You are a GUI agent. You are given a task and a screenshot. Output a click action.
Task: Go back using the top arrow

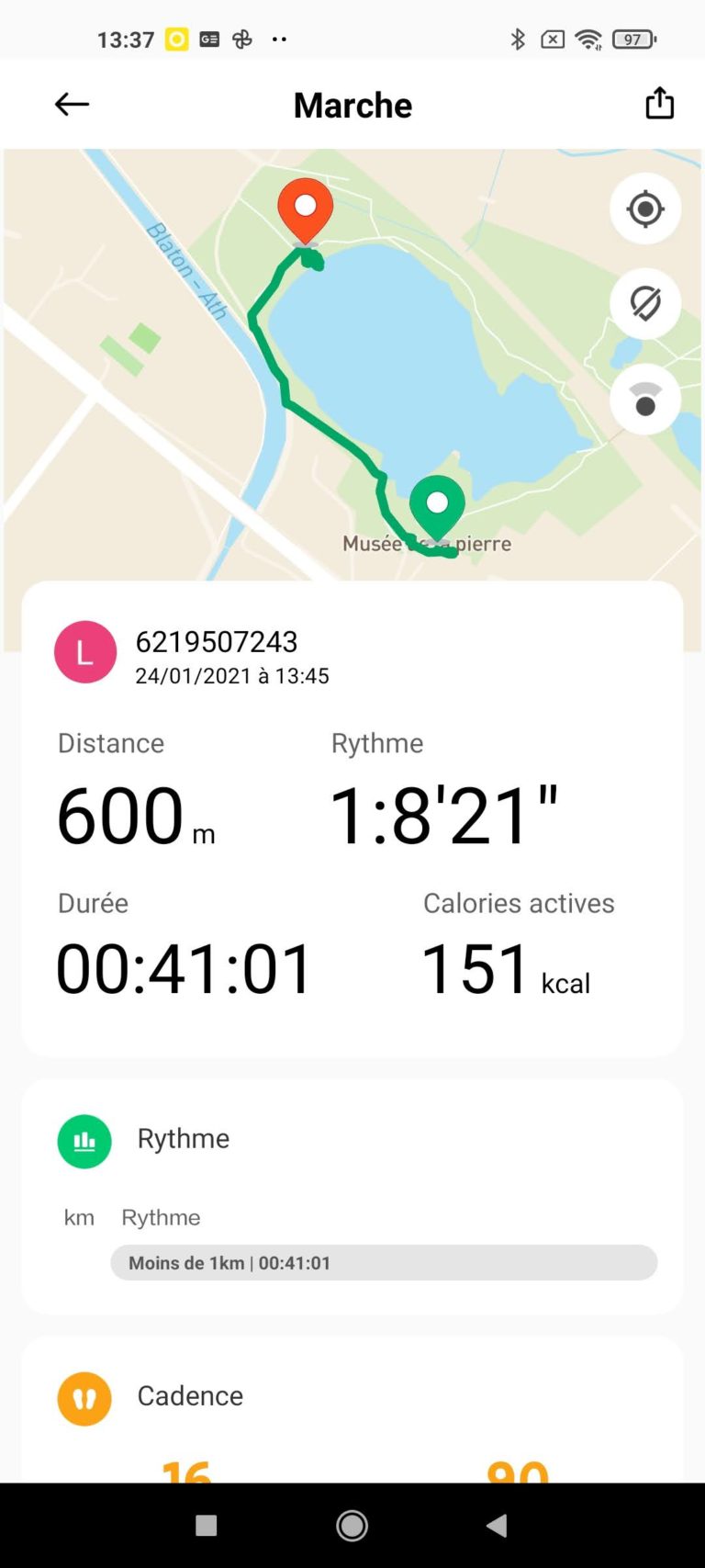point(72,105)
